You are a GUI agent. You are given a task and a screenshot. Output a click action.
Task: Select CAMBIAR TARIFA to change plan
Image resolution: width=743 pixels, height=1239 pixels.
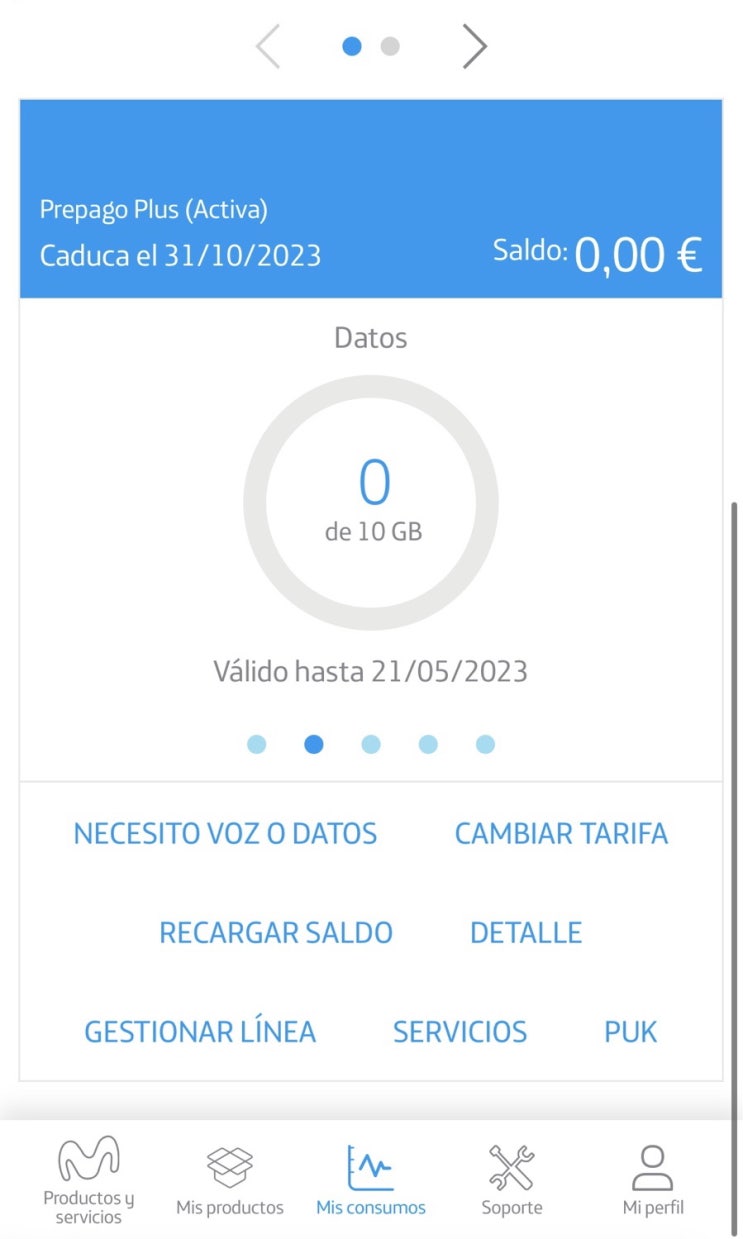coord(561,833)
